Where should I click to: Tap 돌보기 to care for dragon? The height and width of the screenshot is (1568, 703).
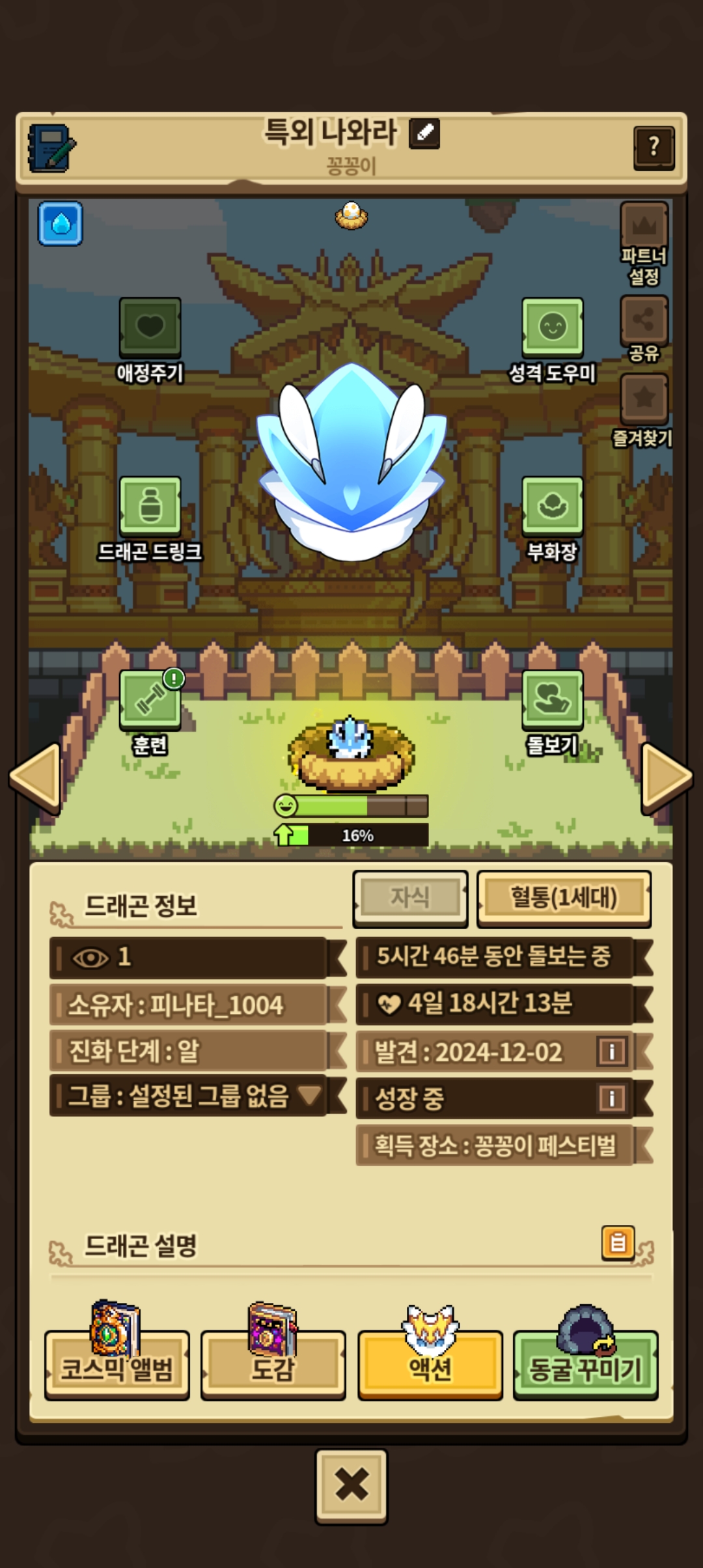552,699
